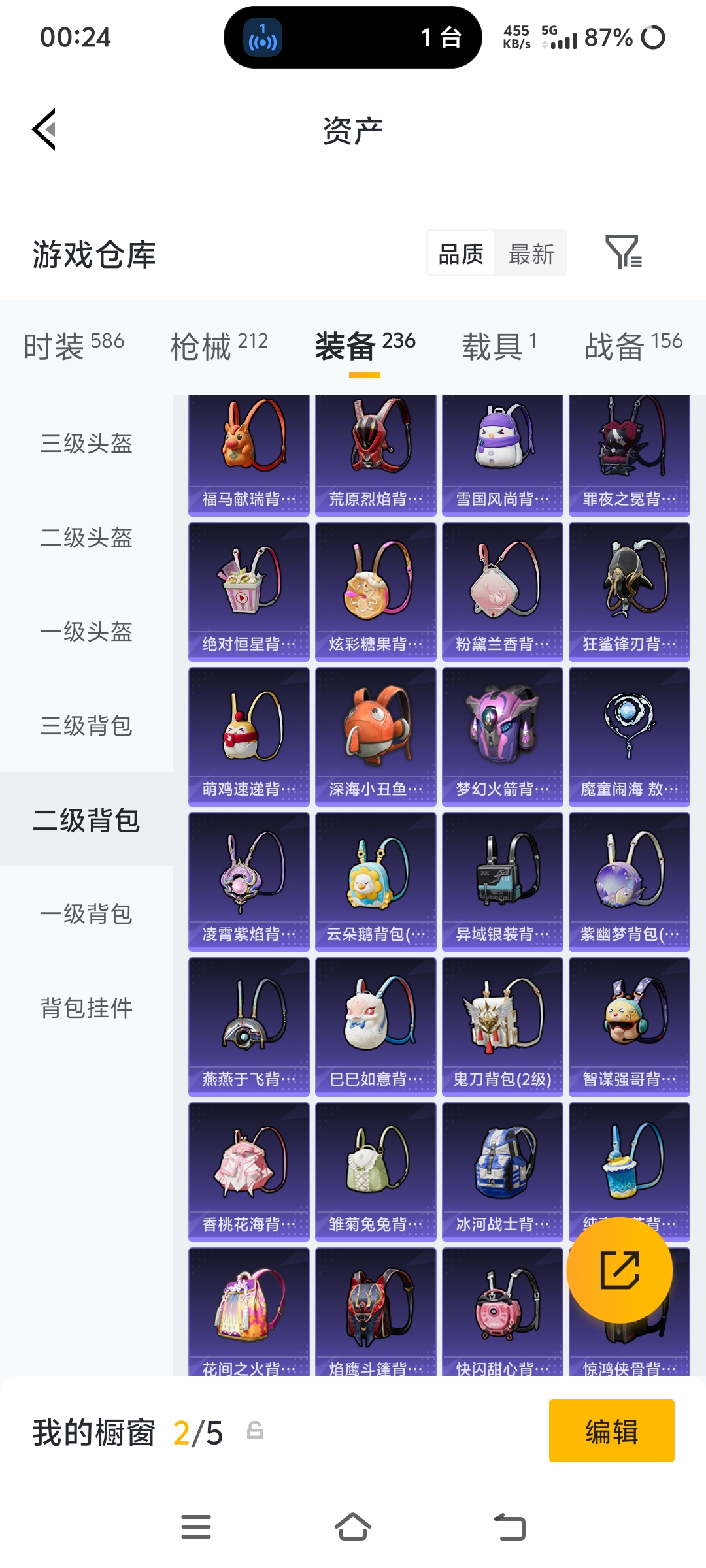
Task: Open the 鬼刀背包(2级) item
Action: tap(502, 1026)
